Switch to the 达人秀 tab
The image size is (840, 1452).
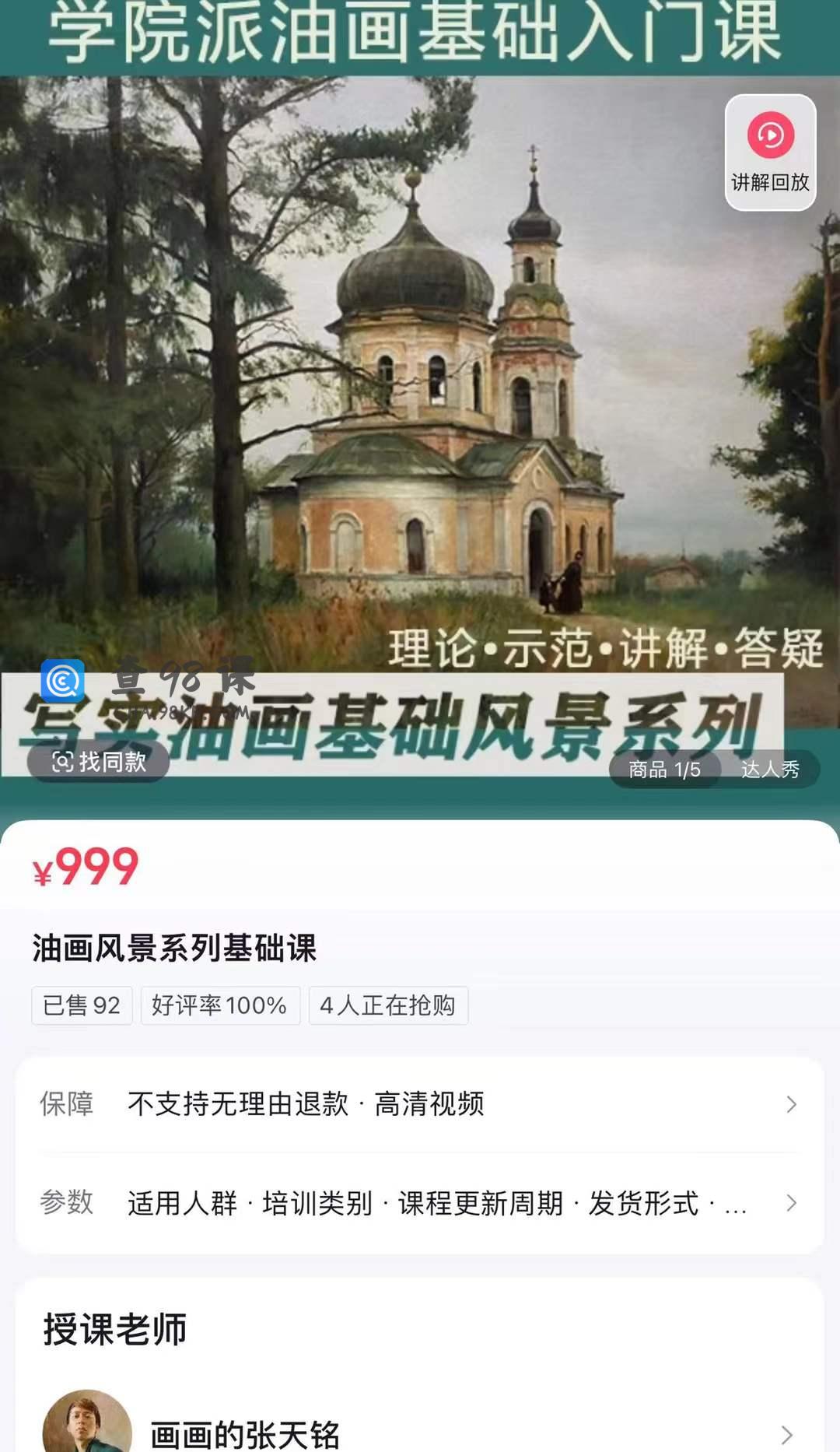pos(769,770)
